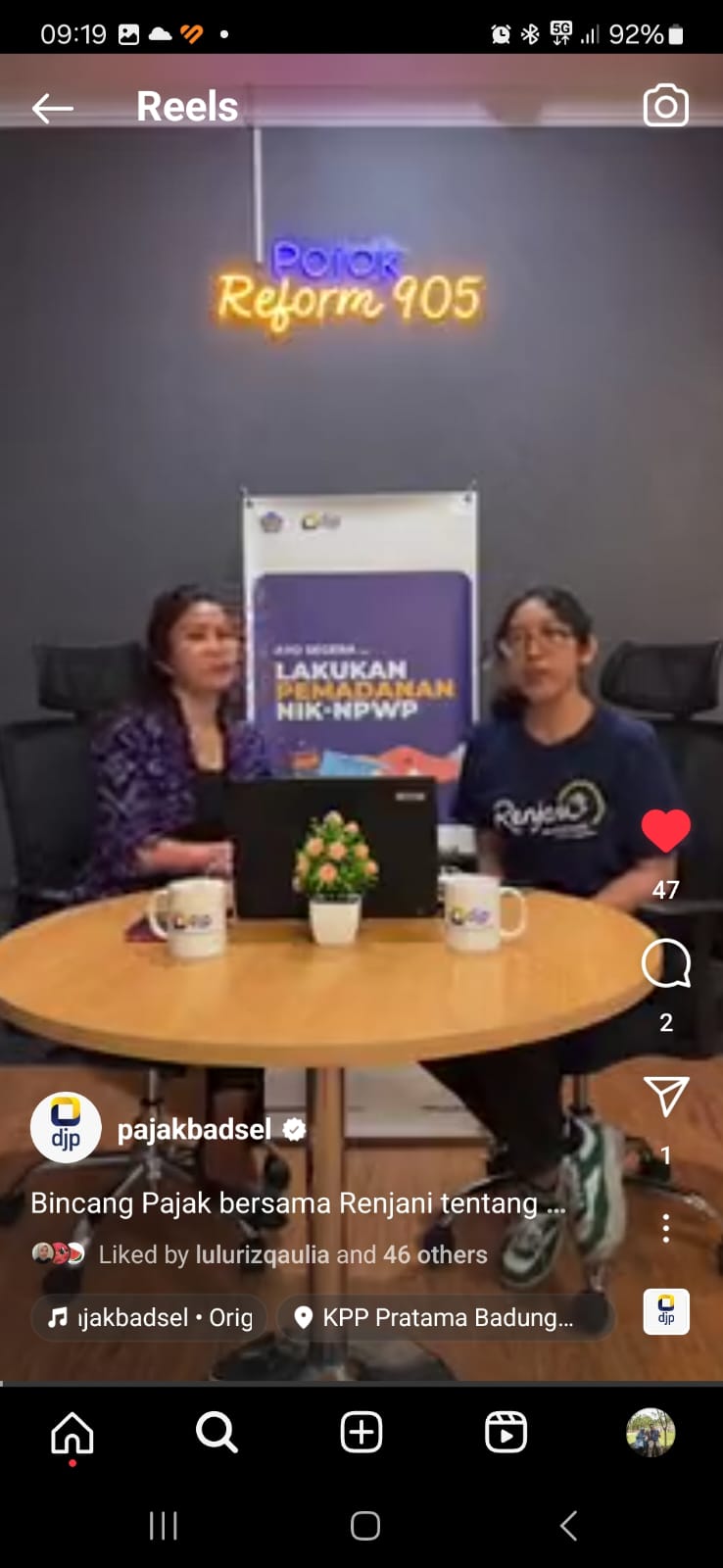Open my profile tab
This screenshot has height=1568, width=723.
pyautogui.click(x=651, y=1433)
